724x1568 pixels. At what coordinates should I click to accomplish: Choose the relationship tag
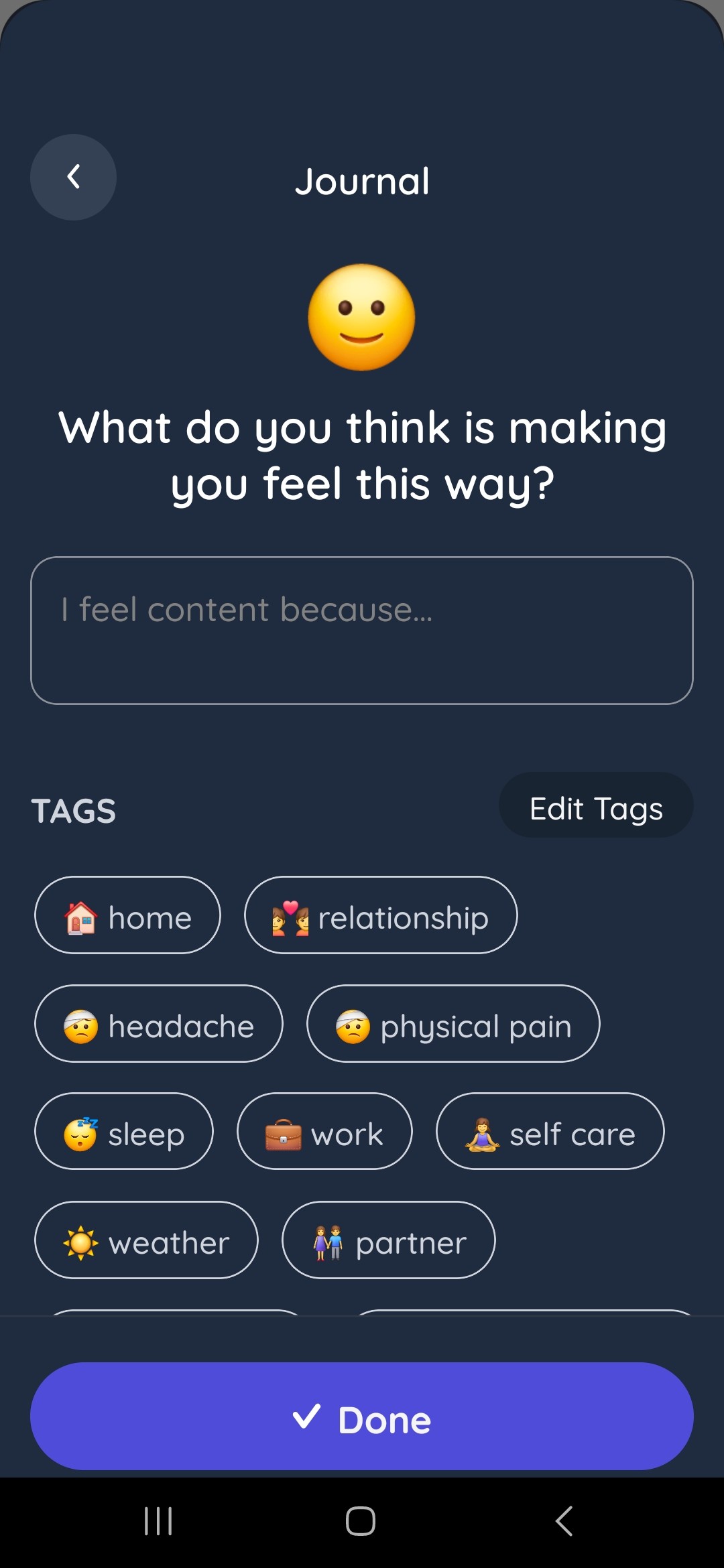point(381,915)
